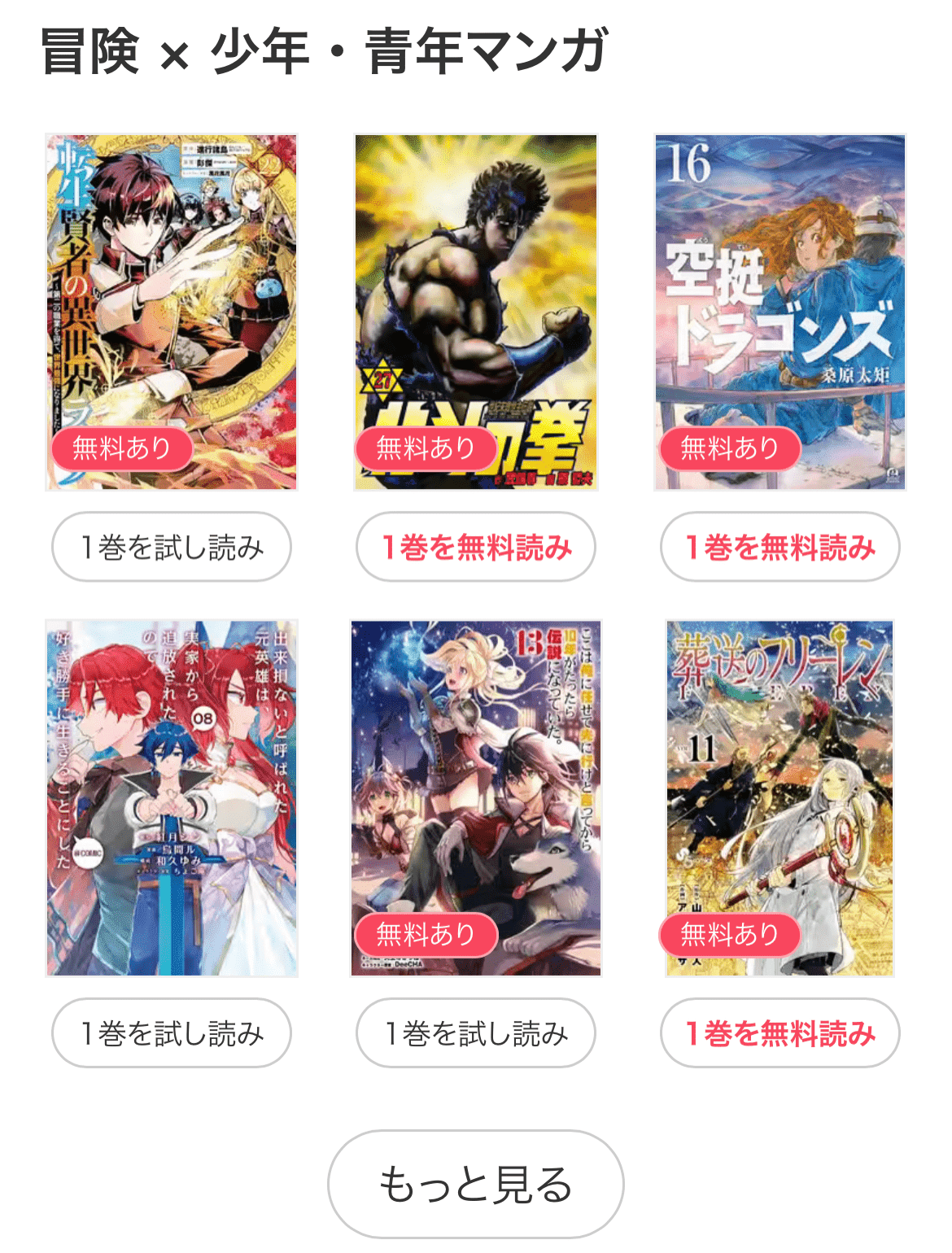Viewport: 952px width, 1253px height.
Task: Select the 空挺ドラゴンズ volume 16 cover
Action: click(779, 313)
